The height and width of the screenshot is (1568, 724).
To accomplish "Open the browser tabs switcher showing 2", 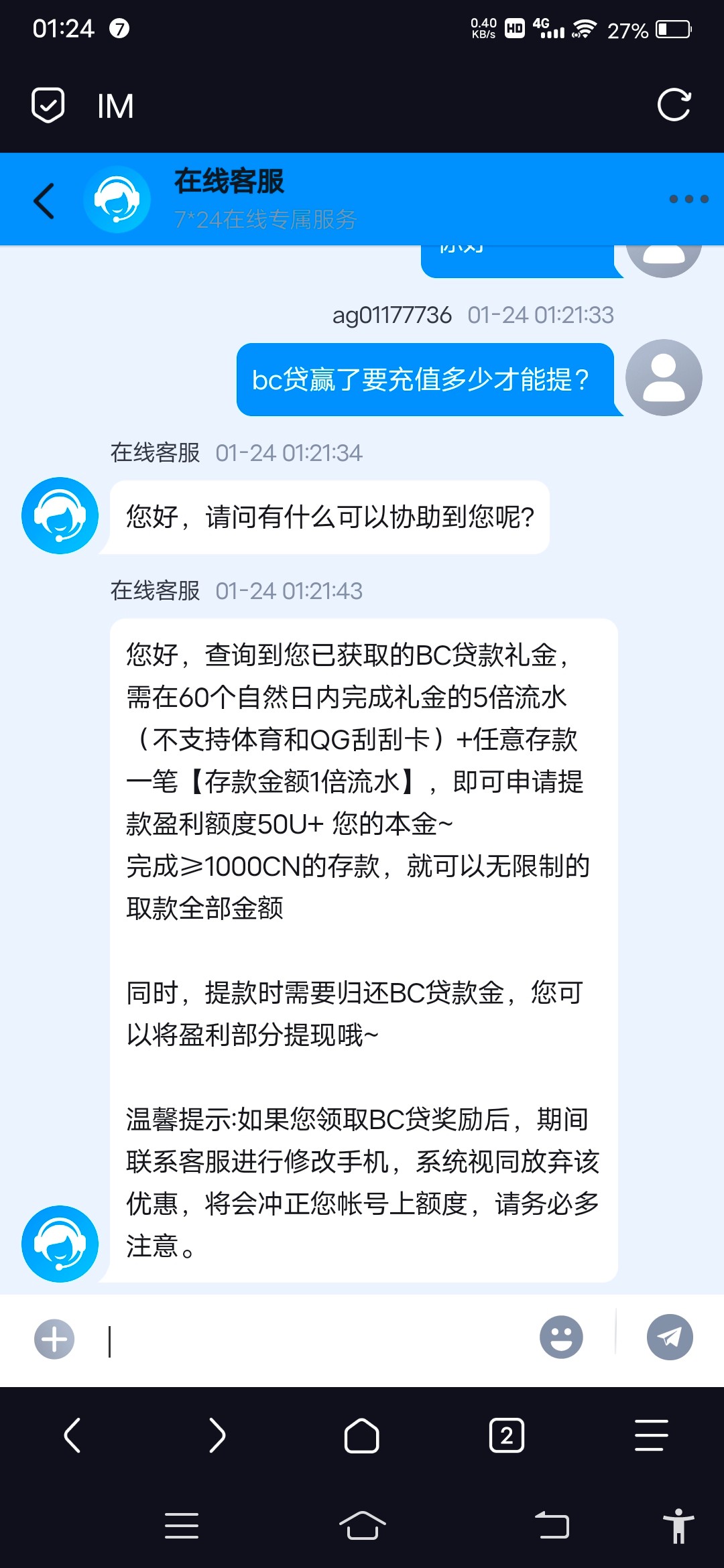I will 507,1435.
